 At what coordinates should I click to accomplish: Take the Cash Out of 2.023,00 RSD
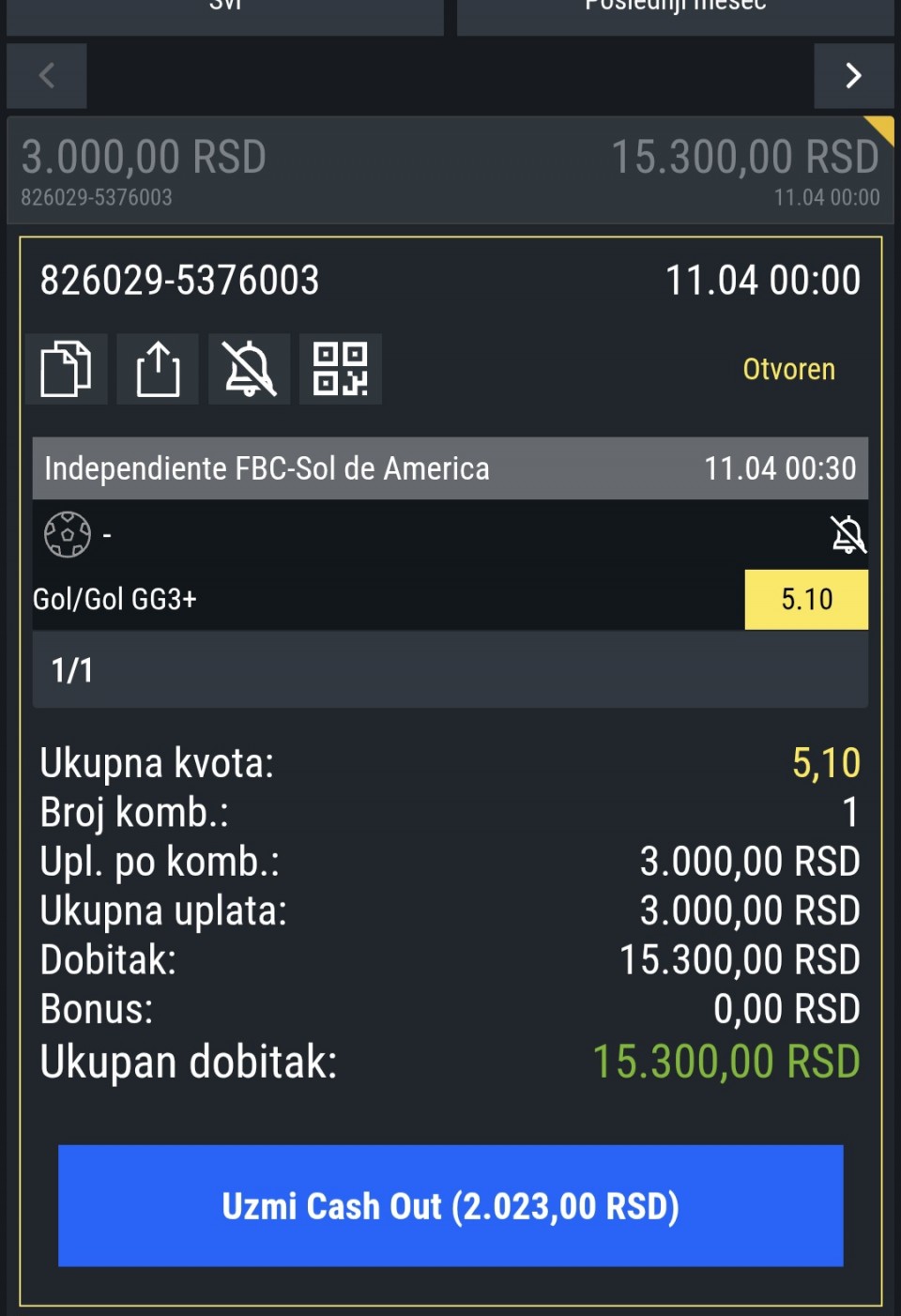(x=450, y=1205)
